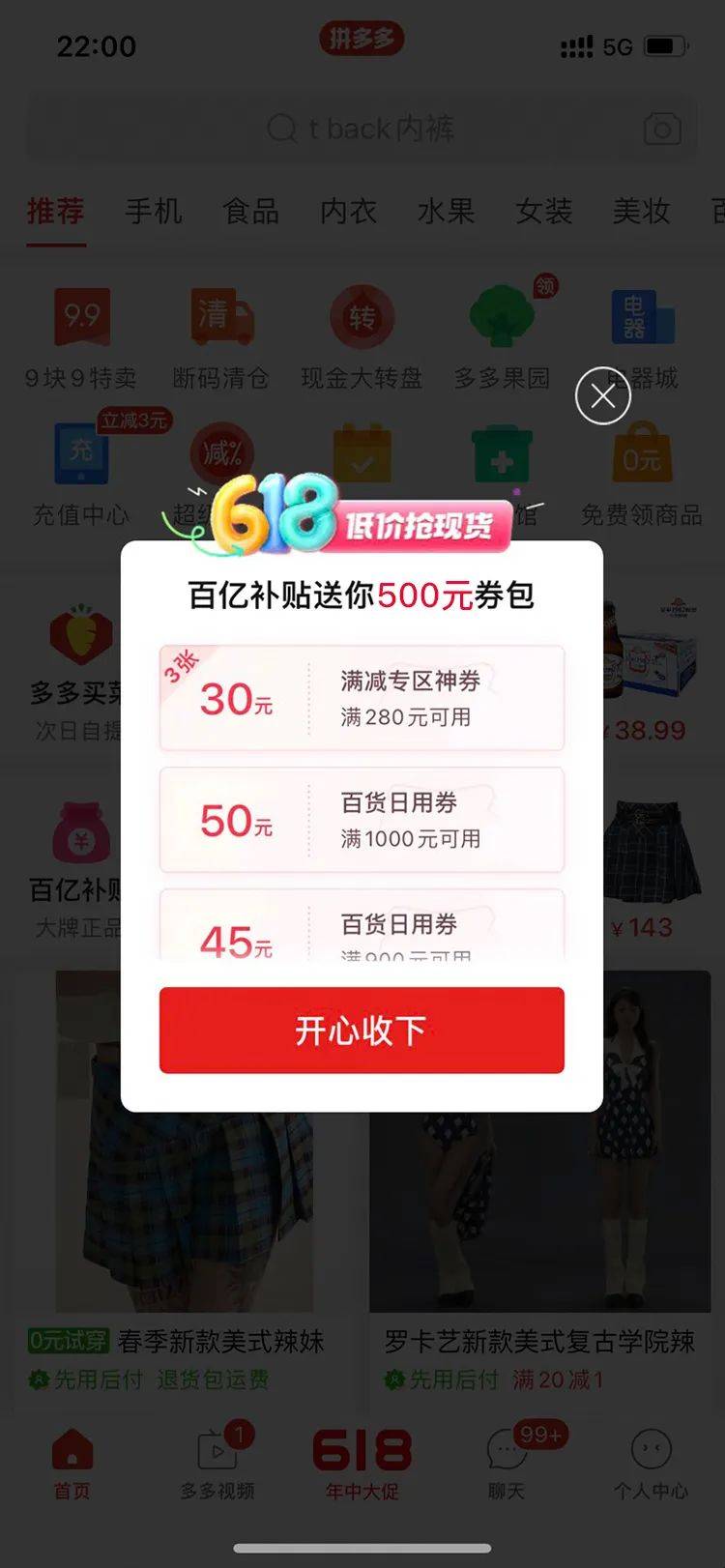Tap the 开心收下 accept coupons button
The image size is (725, 1568).
361,1030
